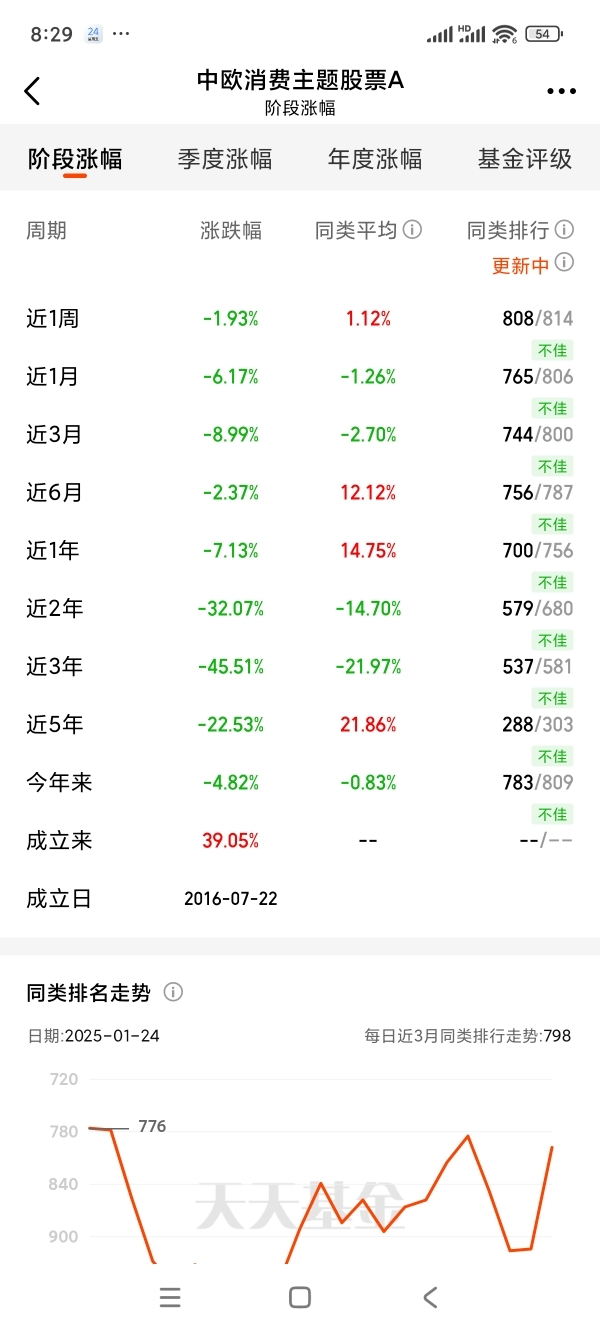
Task: Tap the info icon beside 同类平均
Action: pos(412,230)
